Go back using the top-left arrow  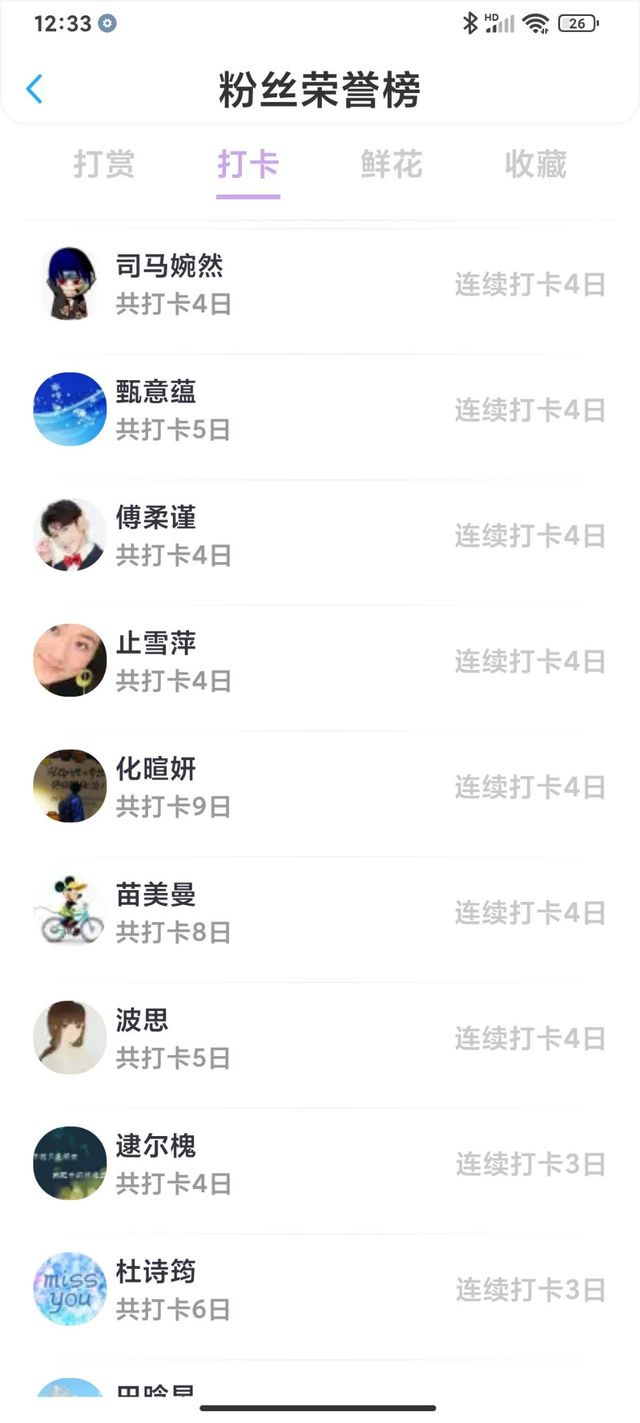point(34,89)
